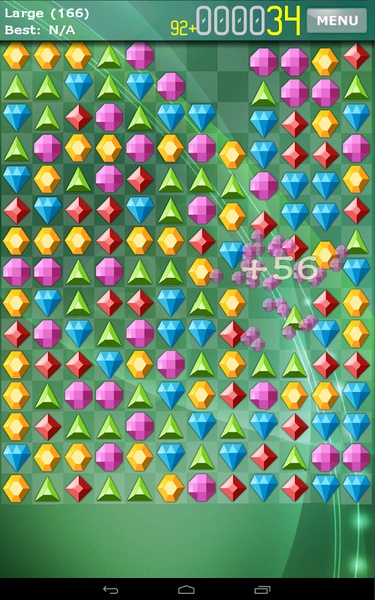This screenshot has width=375, height=600.
Task: Return to the home screen
Action: click(186, 590)
